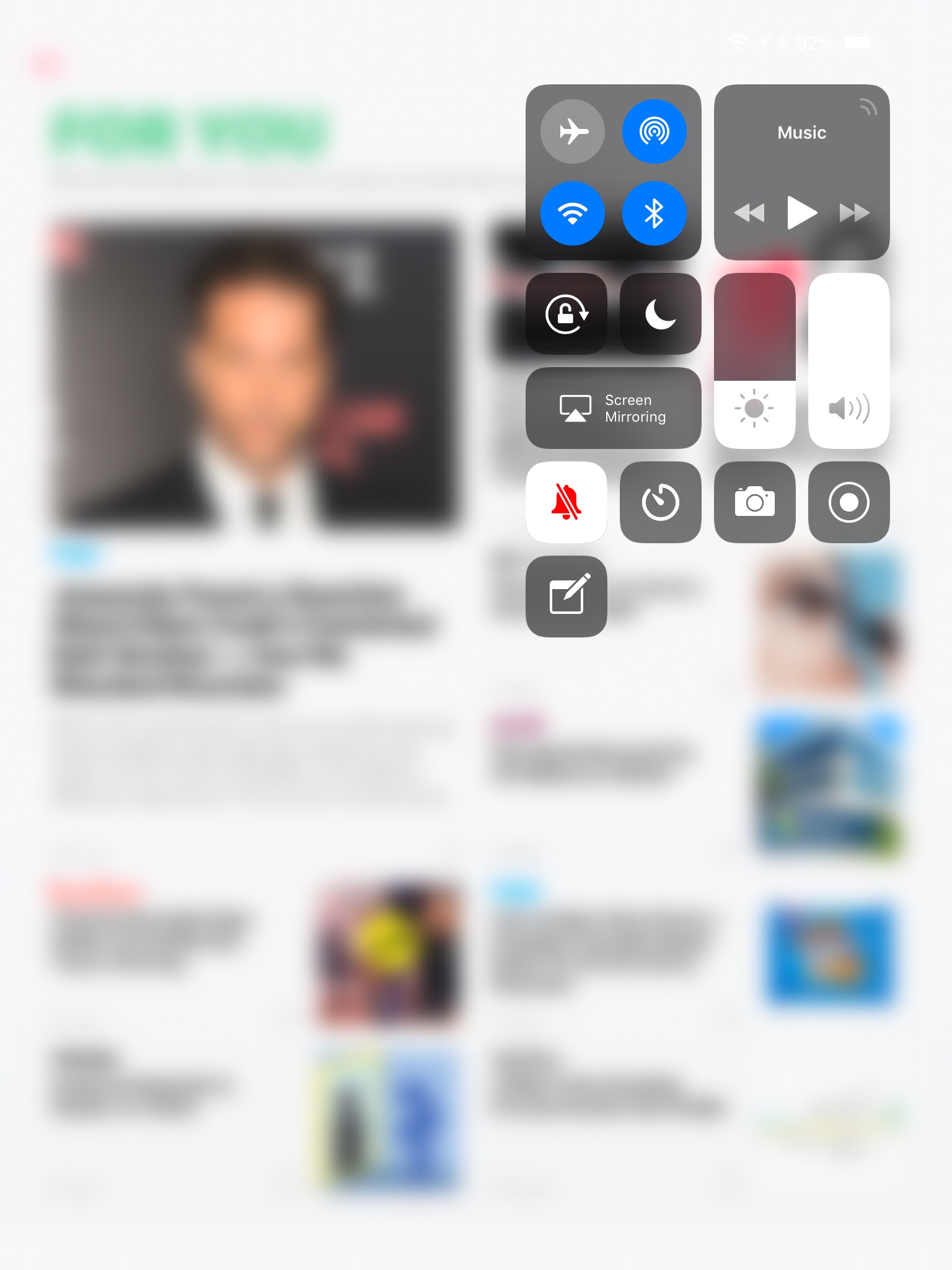The width and height of the screenshot is (952, 1270).
Task: Tap the volume slider
Action: coord(848,361)
